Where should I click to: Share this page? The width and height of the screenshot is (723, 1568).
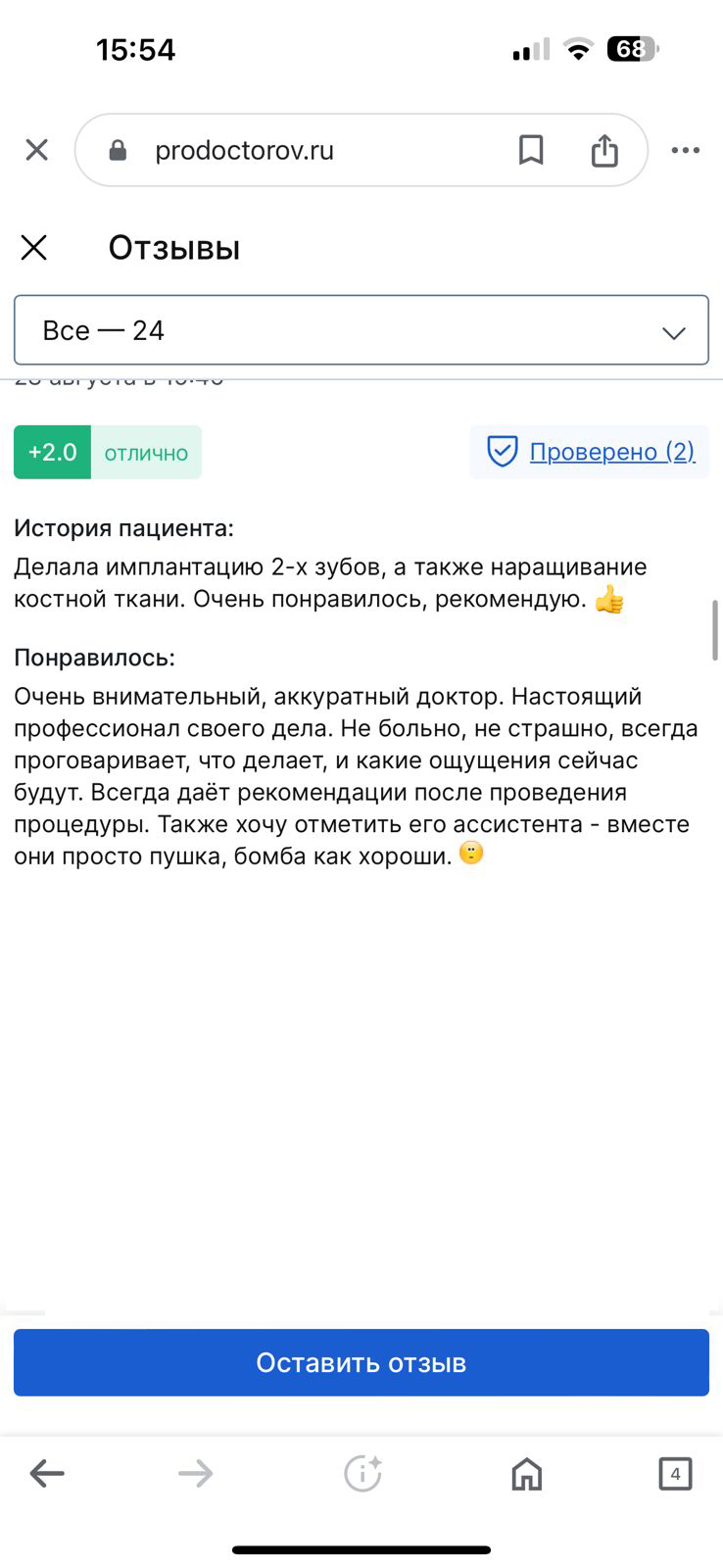pyautogui.click(x=604, y=150)
